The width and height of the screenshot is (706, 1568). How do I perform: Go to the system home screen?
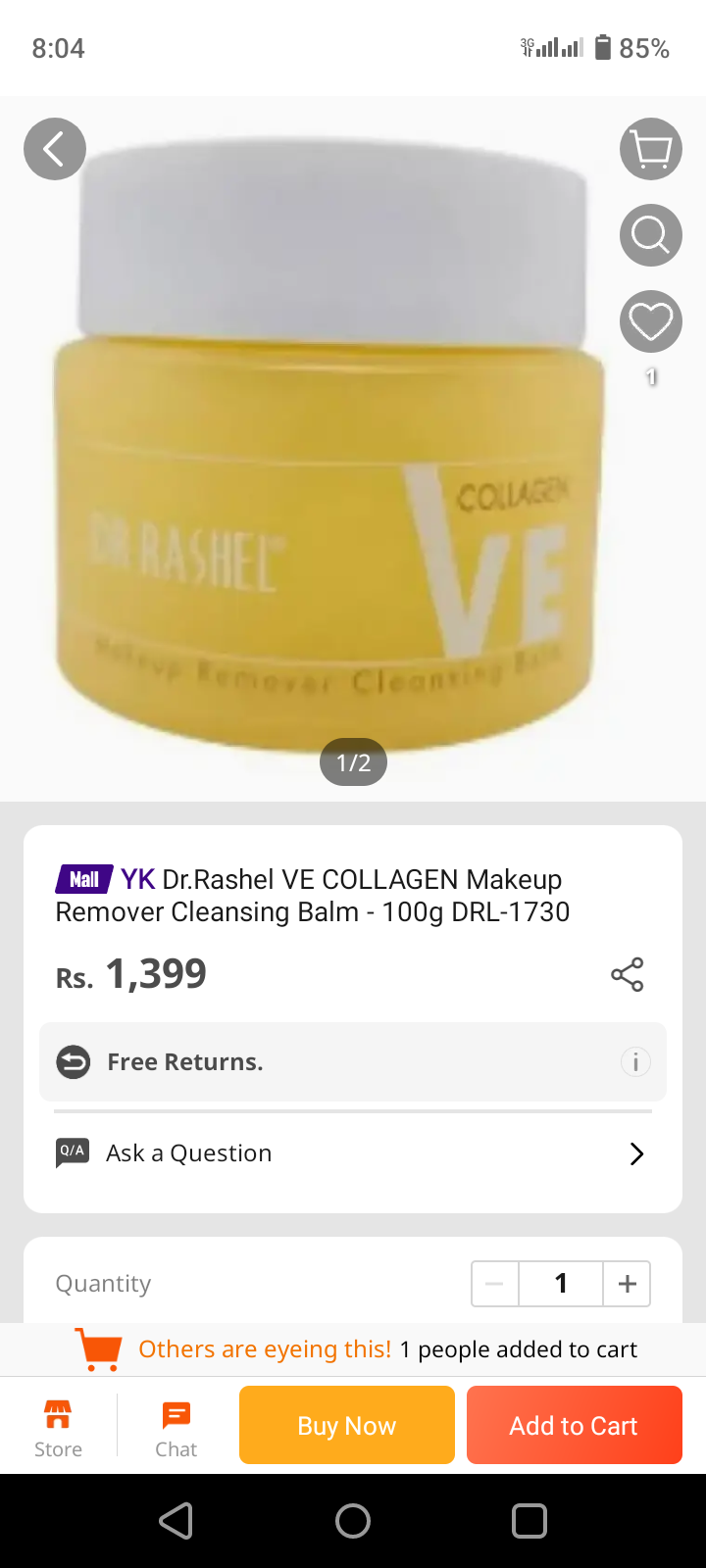353,1521
